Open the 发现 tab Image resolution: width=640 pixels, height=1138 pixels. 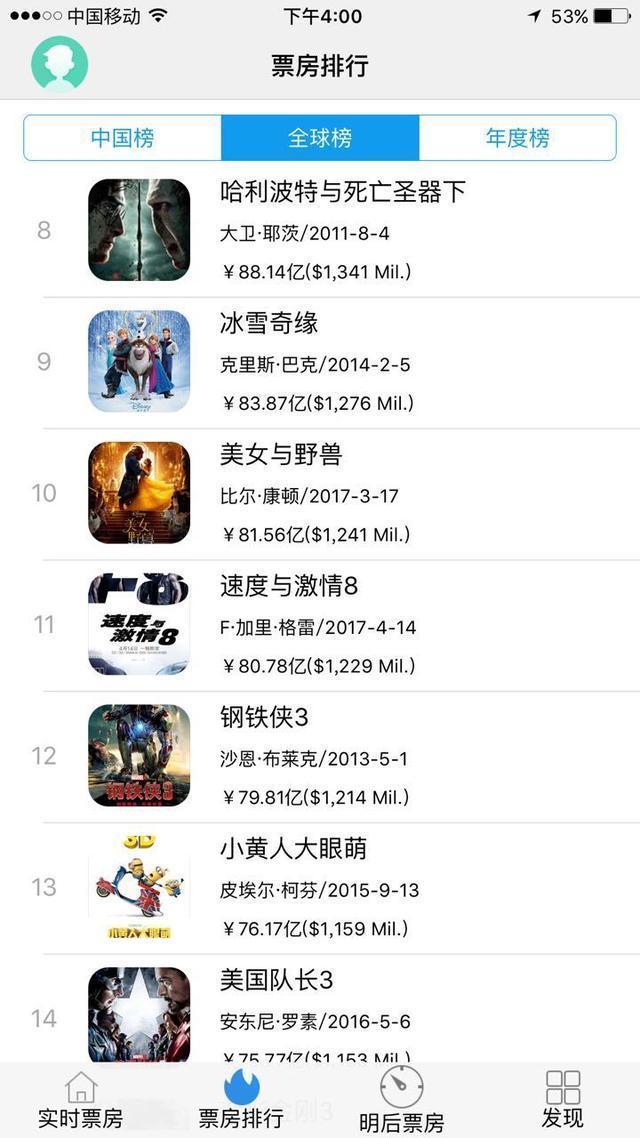(x=562, y=1100)
